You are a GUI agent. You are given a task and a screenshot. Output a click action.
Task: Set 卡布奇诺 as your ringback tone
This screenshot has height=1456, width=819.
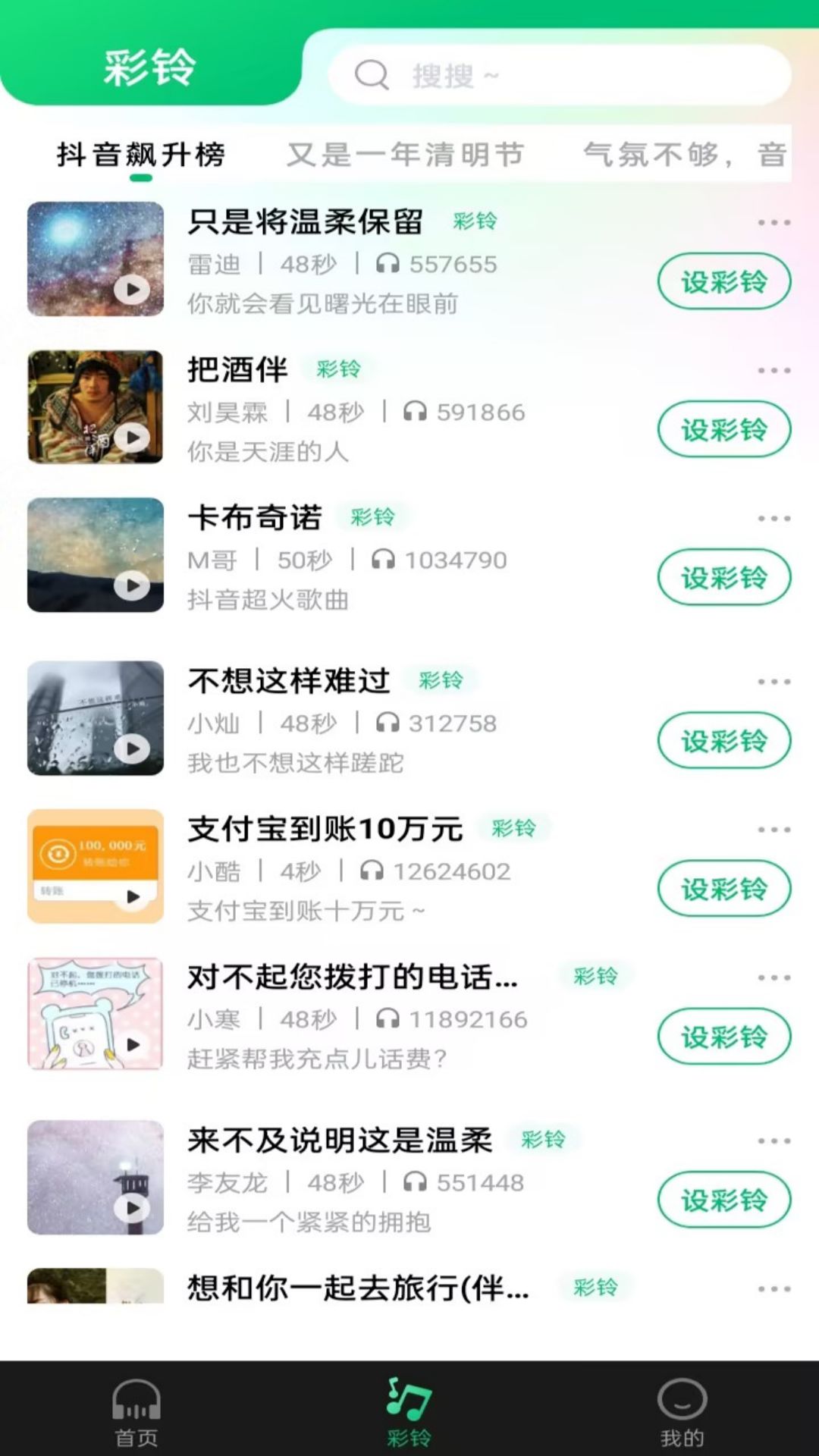tap(723, 577)
